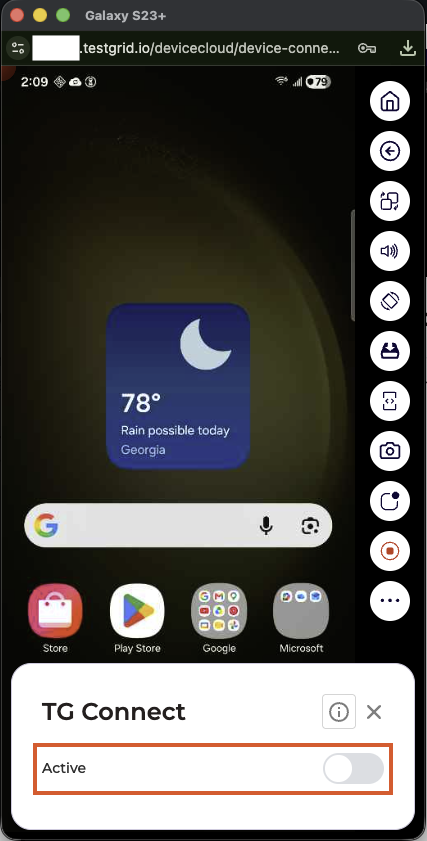Open the Play Store app
Viewport: 427px width, 841px height.
click(x=137, y=618)
